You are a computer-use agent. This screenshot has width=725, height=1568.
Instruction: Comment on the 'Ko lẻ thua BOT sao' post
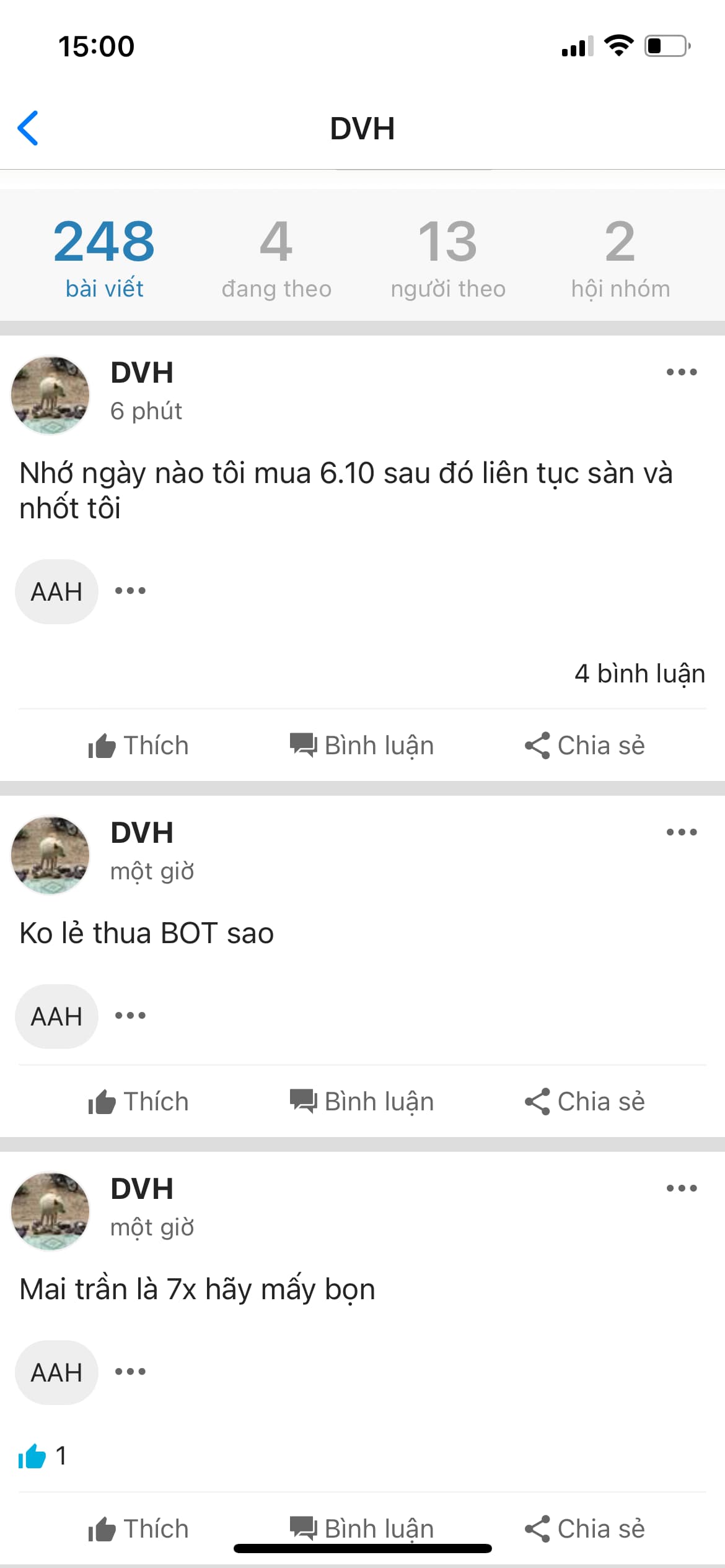click(362, 1102)
